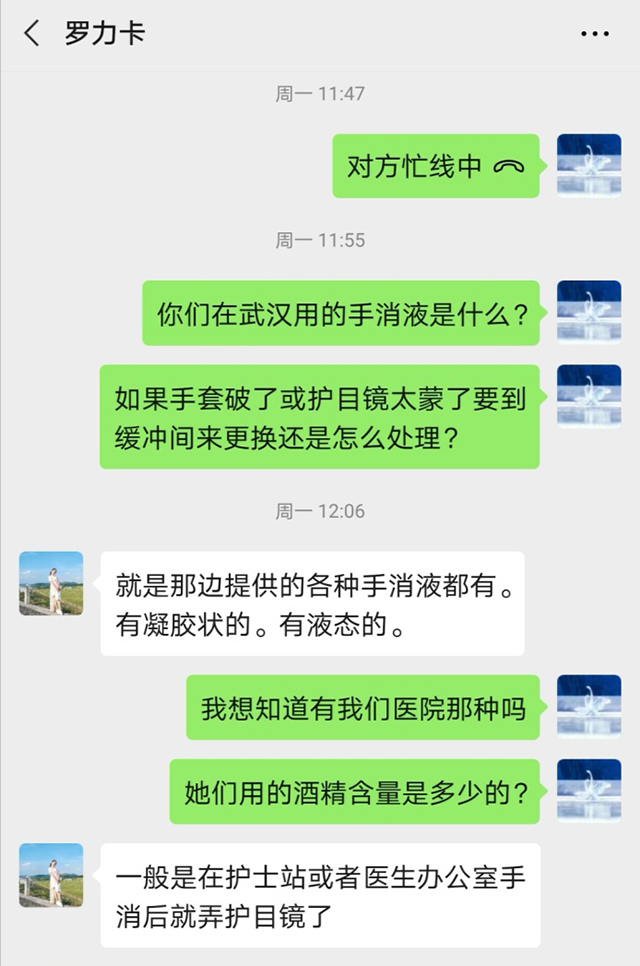This screenshot has width=640, height=966.
Task: Open 罗力卡's avatar beside the 就是那边提供的 message
Action: tap(51, 583)
